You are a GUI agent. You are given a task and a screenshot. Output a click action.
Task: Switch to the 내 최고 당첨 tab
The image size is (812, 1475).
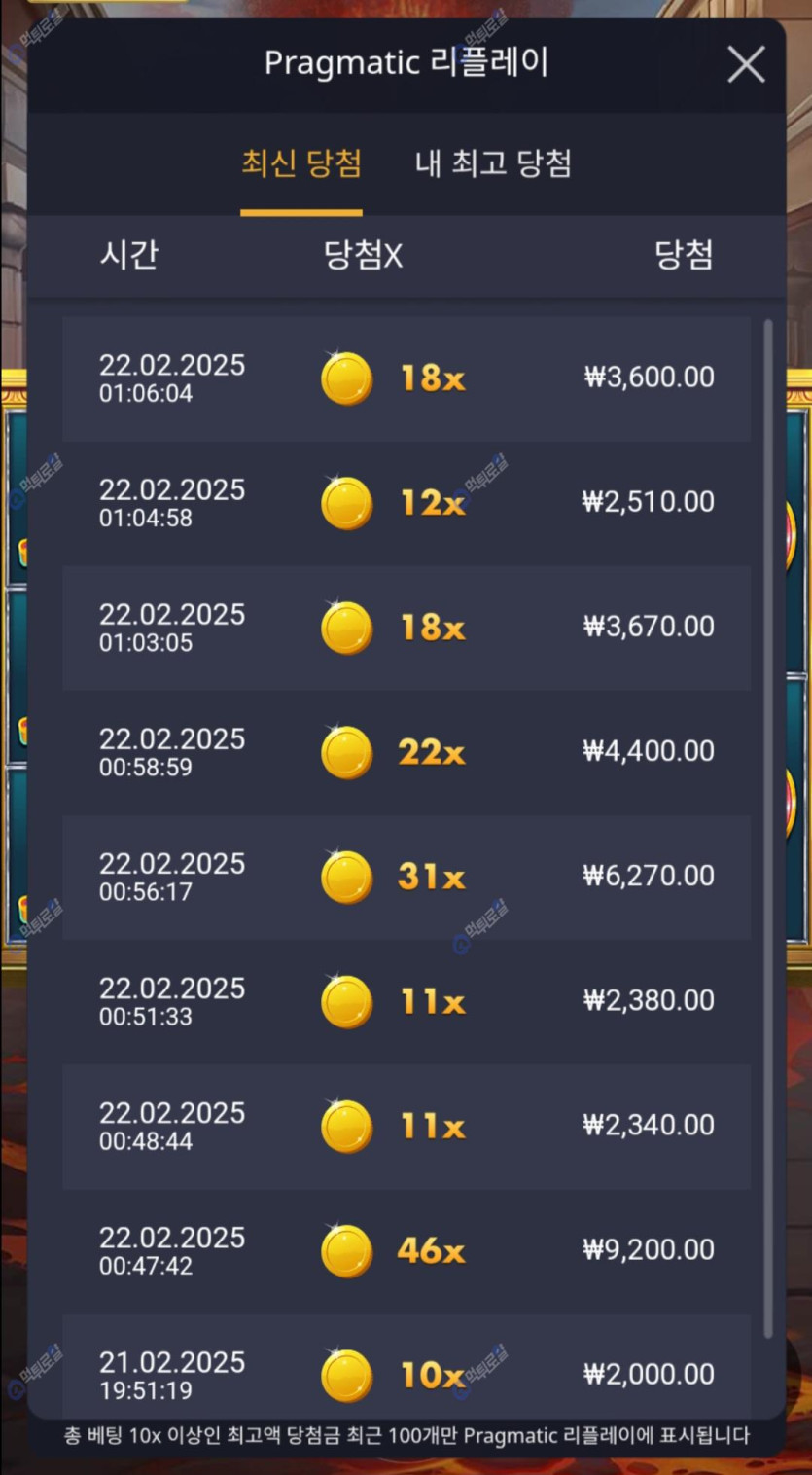[492, 163]
